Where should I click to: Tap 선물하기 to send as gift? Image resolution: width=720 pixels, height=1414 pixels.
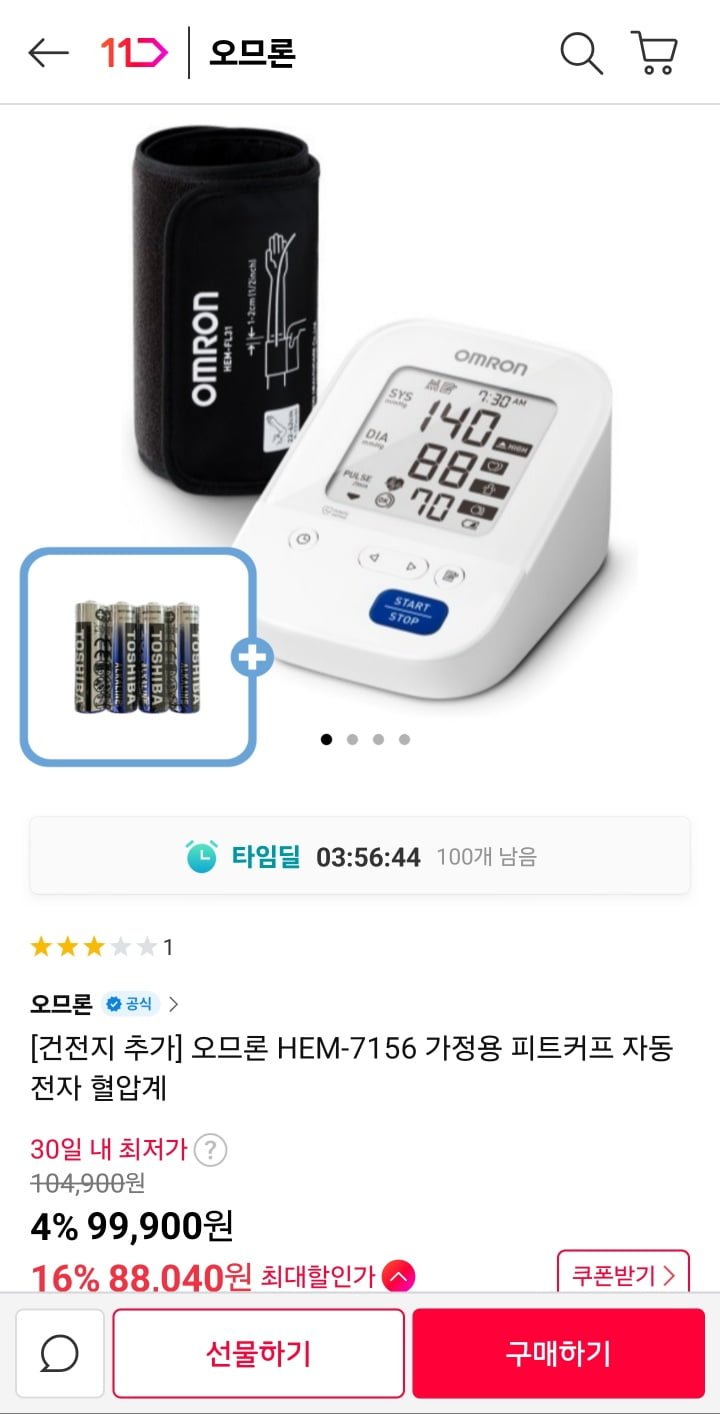point(258,1353)
